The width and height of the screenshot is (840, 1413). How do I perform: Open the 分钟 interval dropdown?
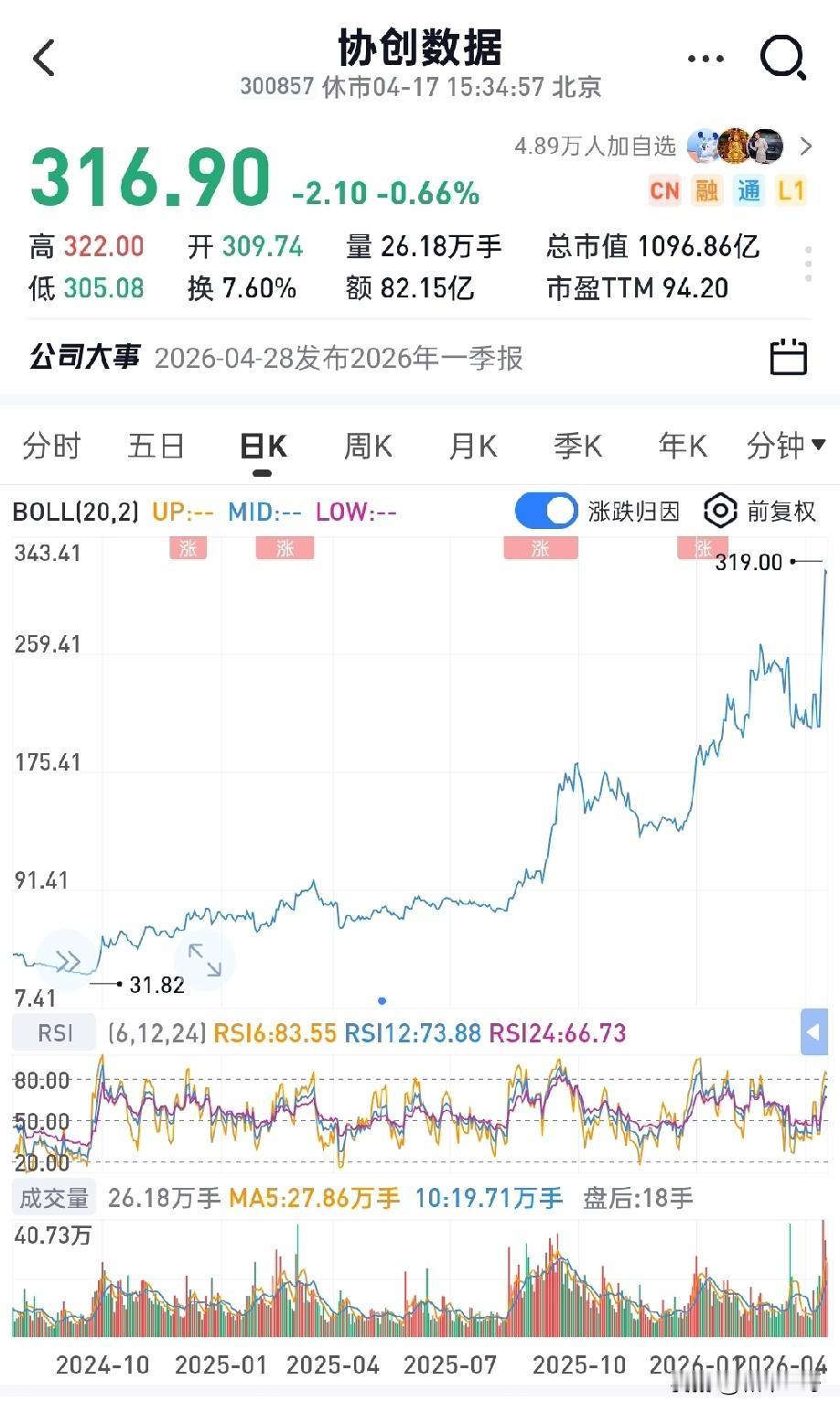tap(784, 446)
